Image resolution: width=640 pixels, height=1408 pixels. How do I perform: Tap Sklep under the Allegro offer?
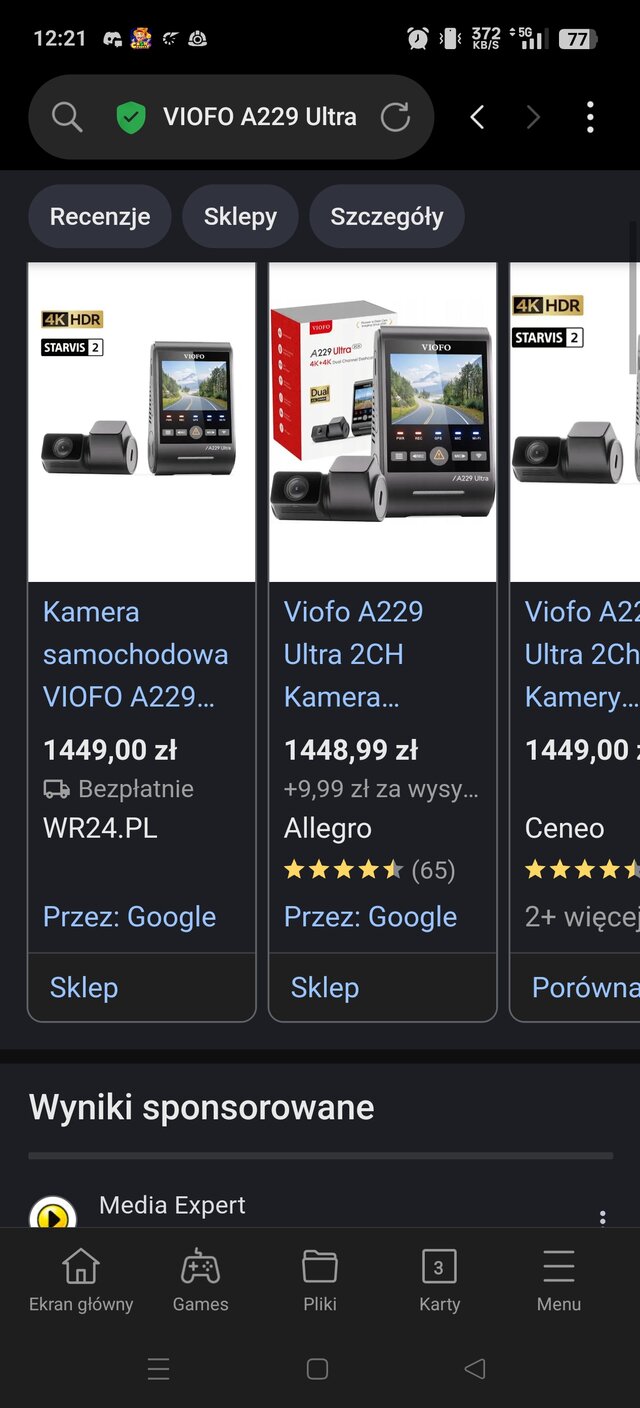point(325,988)
